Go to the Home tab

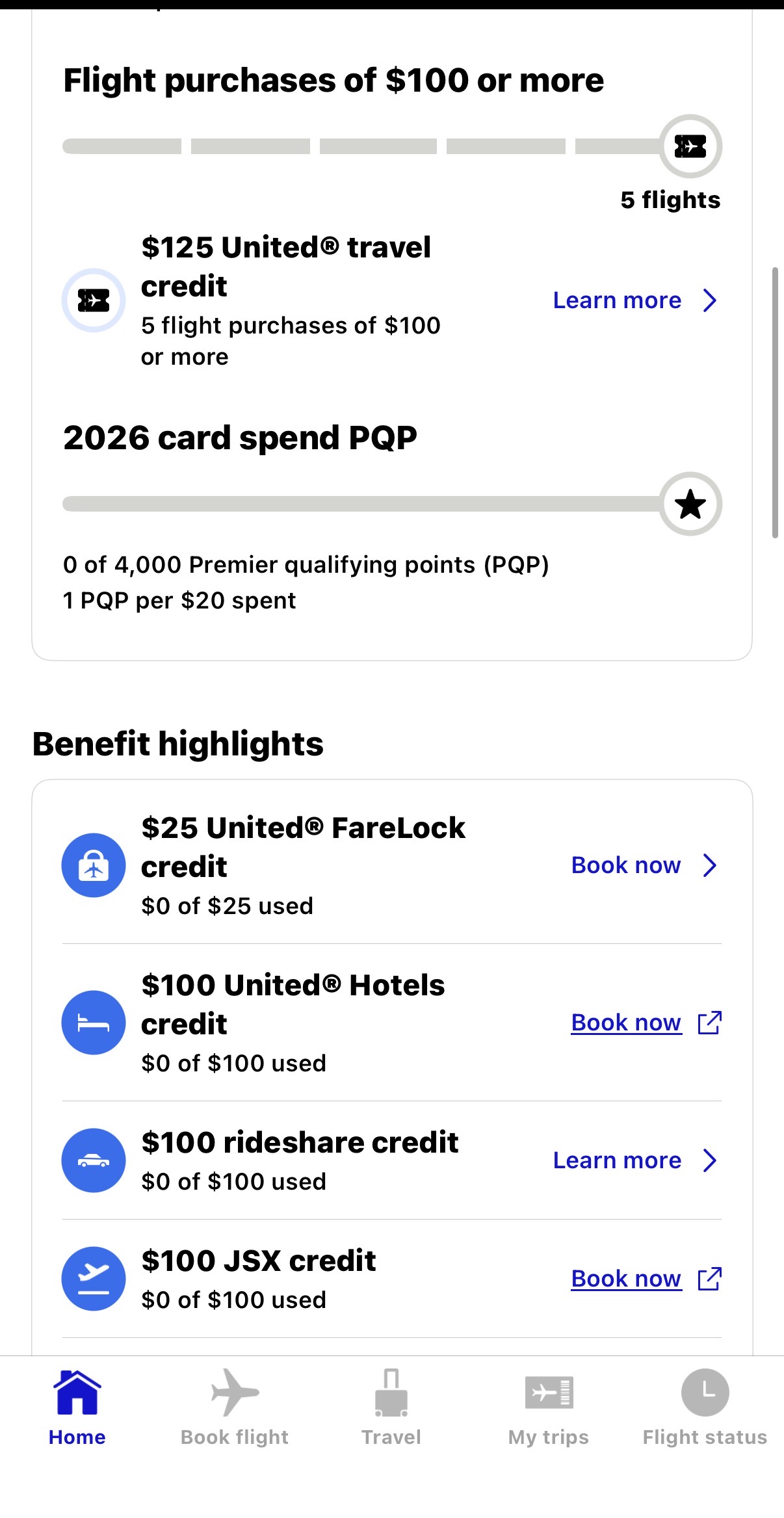77,1407
